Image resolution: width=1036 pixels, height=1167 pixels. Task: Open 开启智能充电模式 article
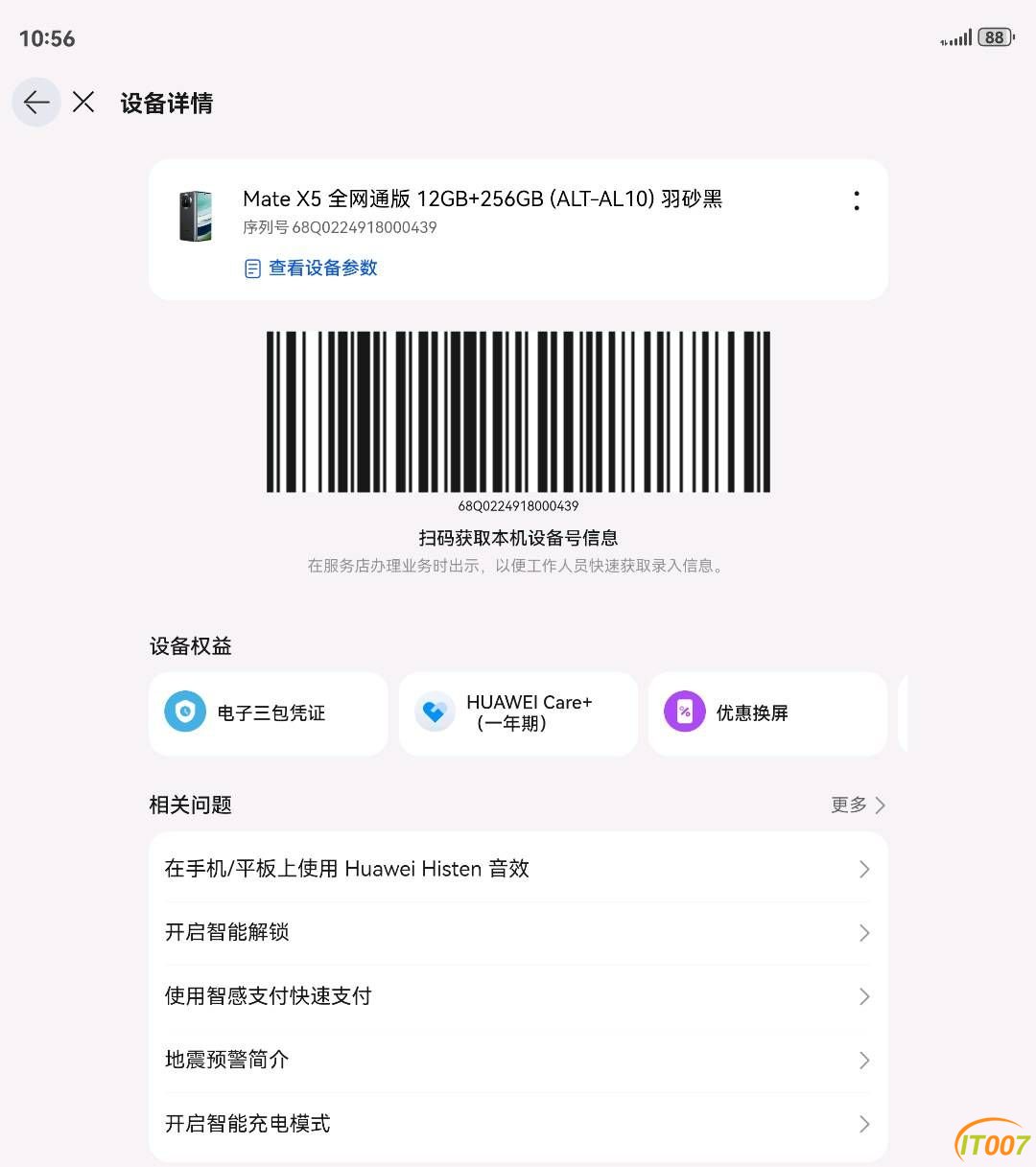point(518,1123)
